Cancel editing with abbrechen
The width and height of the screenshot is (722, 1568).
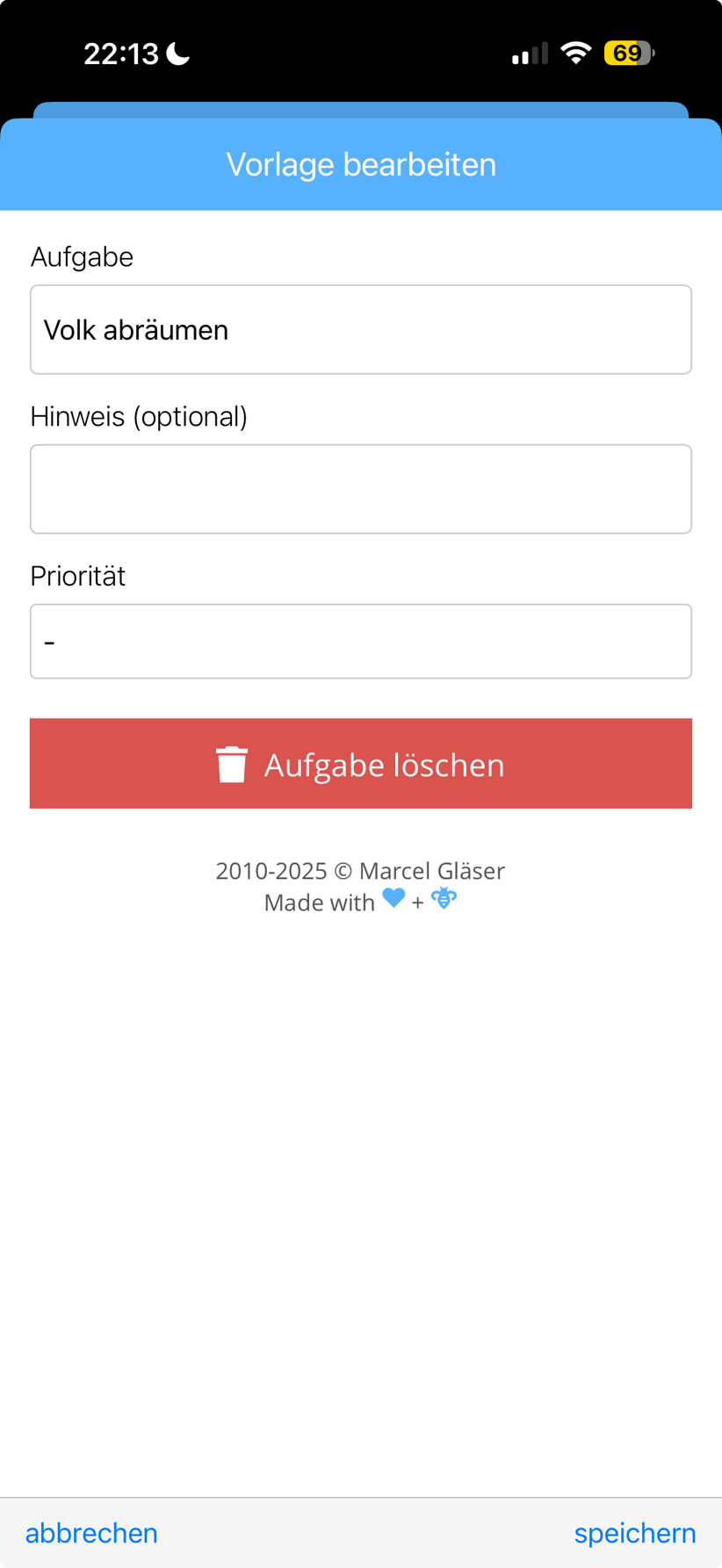tap(91, 1533)
